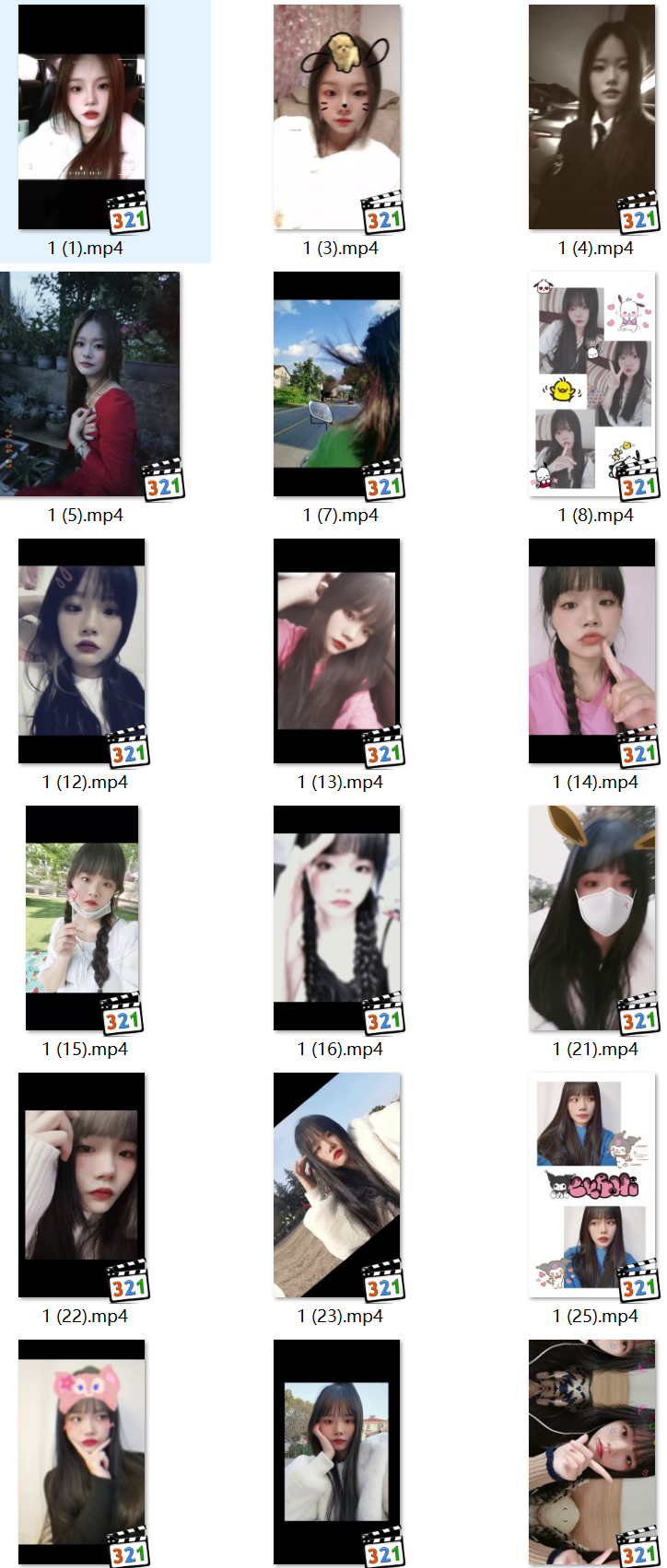The image size is (667, 1568).
Task: Select video 1 (21).mp4
Action: coord(592,918)
